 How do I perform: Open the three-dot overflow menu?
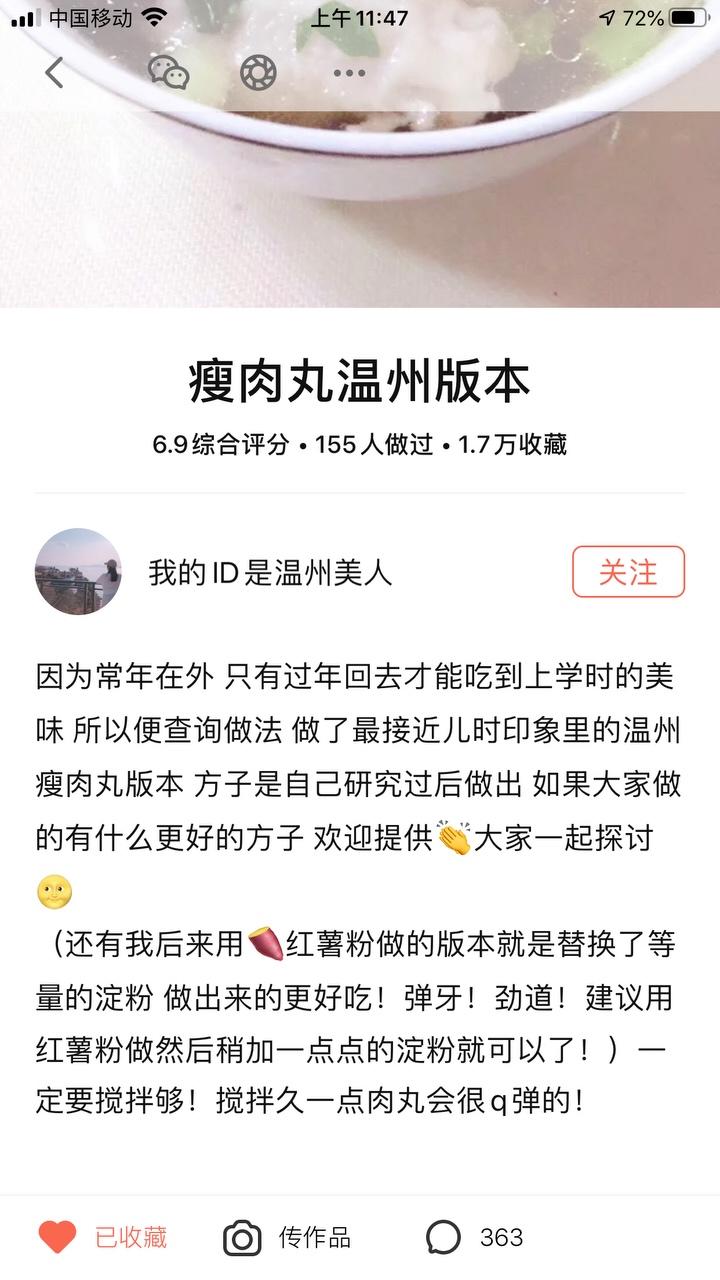click(x=349, y=72)
